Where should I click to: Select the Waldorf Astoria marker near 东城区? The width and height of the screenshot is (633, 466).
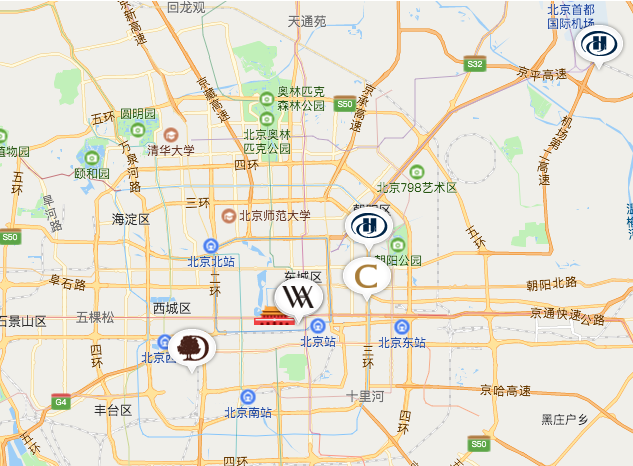pyautogui.click(x=297, y=297)
